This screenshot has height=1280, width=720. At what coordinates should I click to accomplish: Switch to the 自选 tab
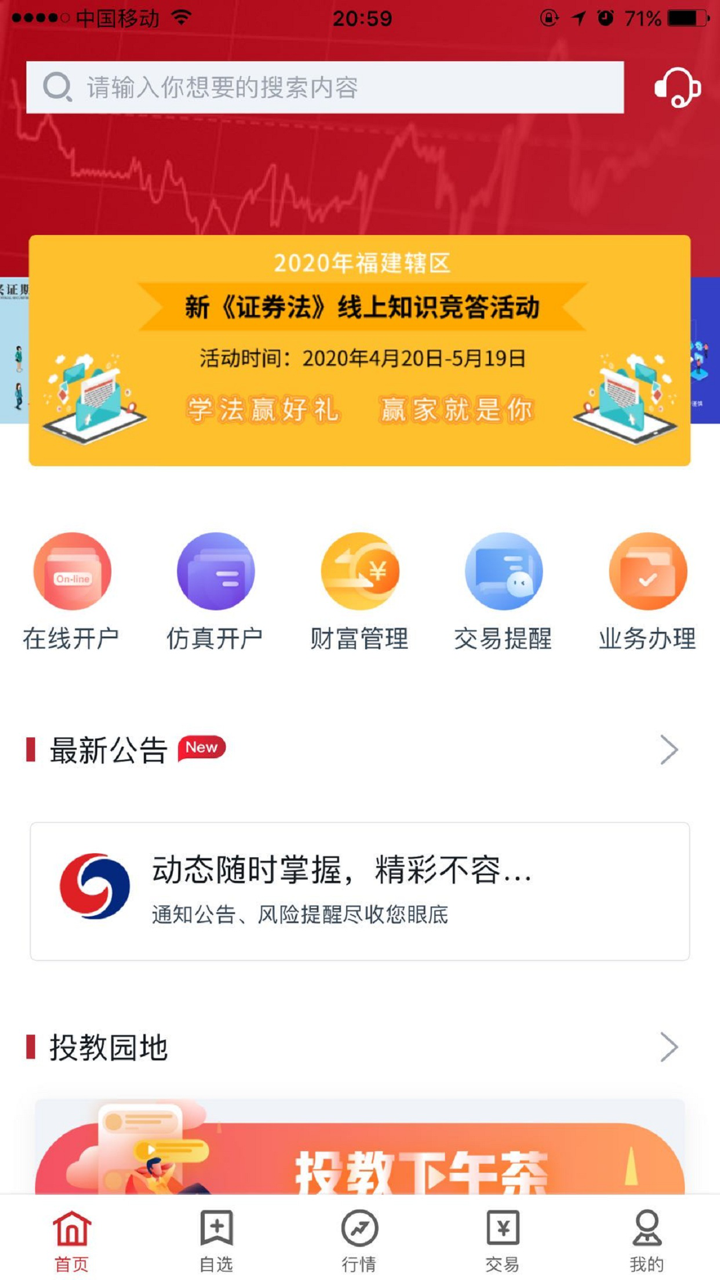tap(216, 1240)
